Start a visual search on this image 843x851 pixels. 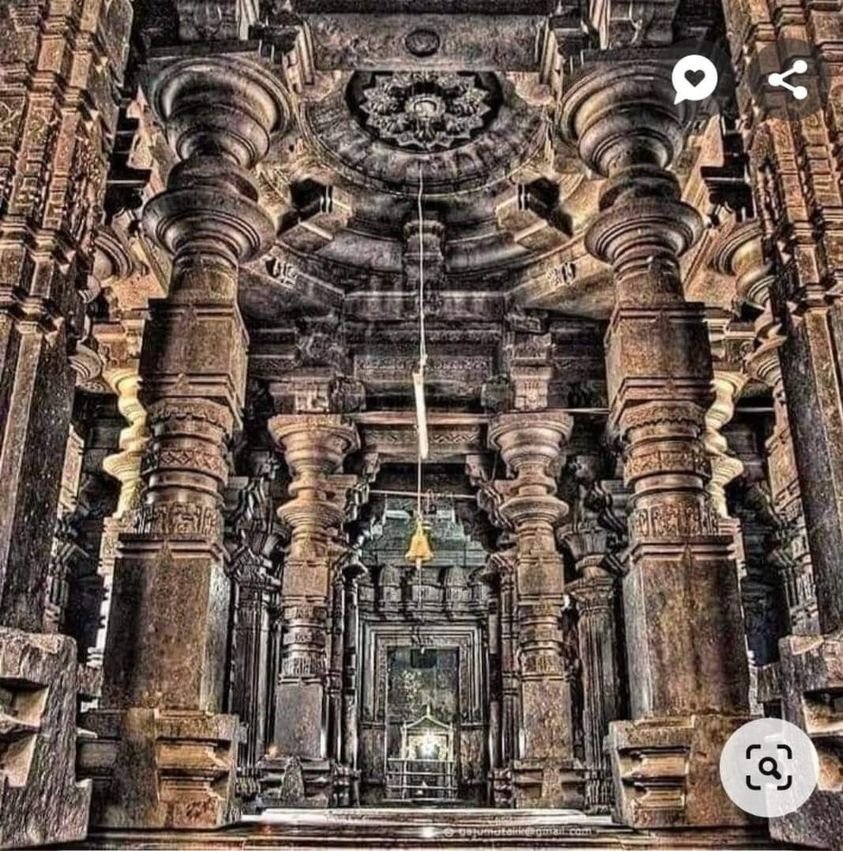pyautogui.click(x=768, y=767)
